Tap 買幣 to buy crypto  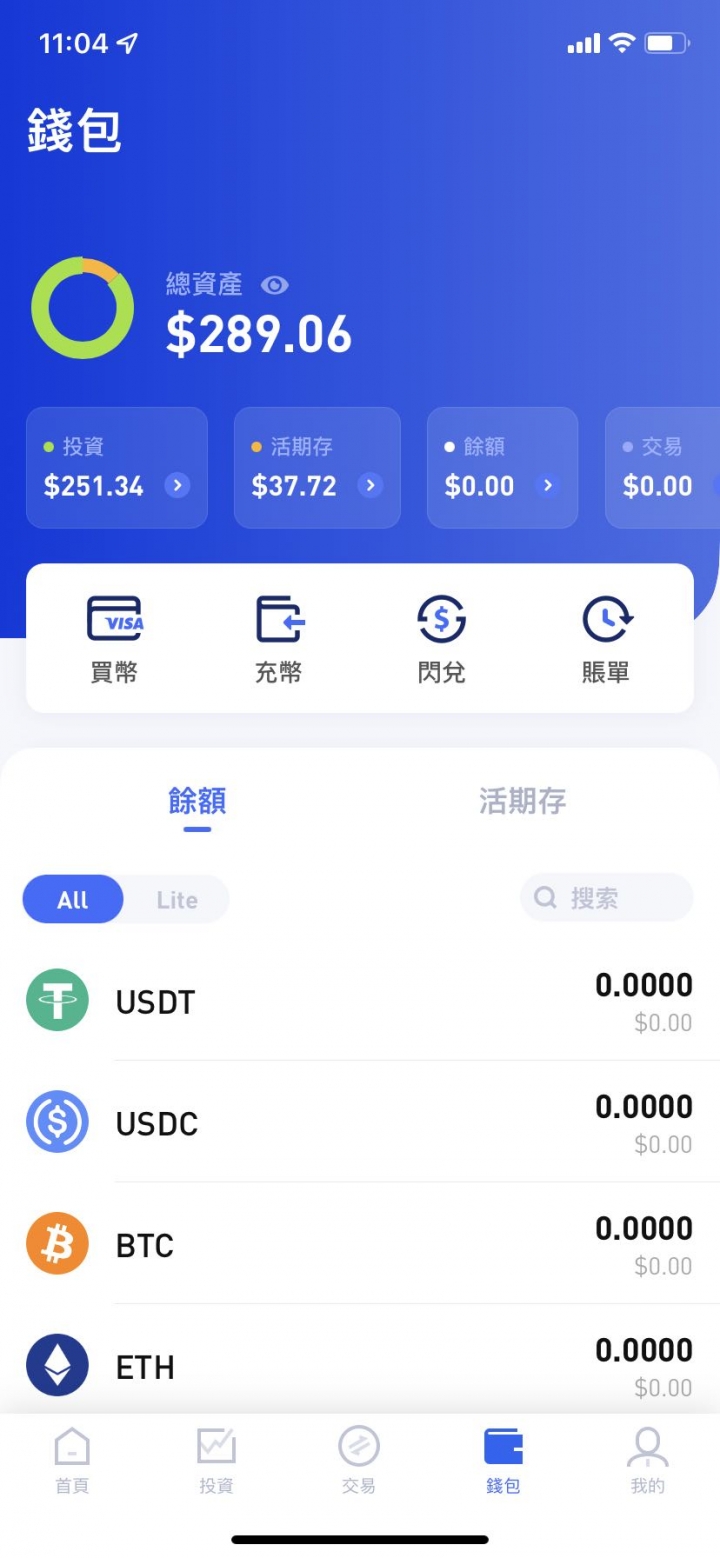click(x=114, y=639)
